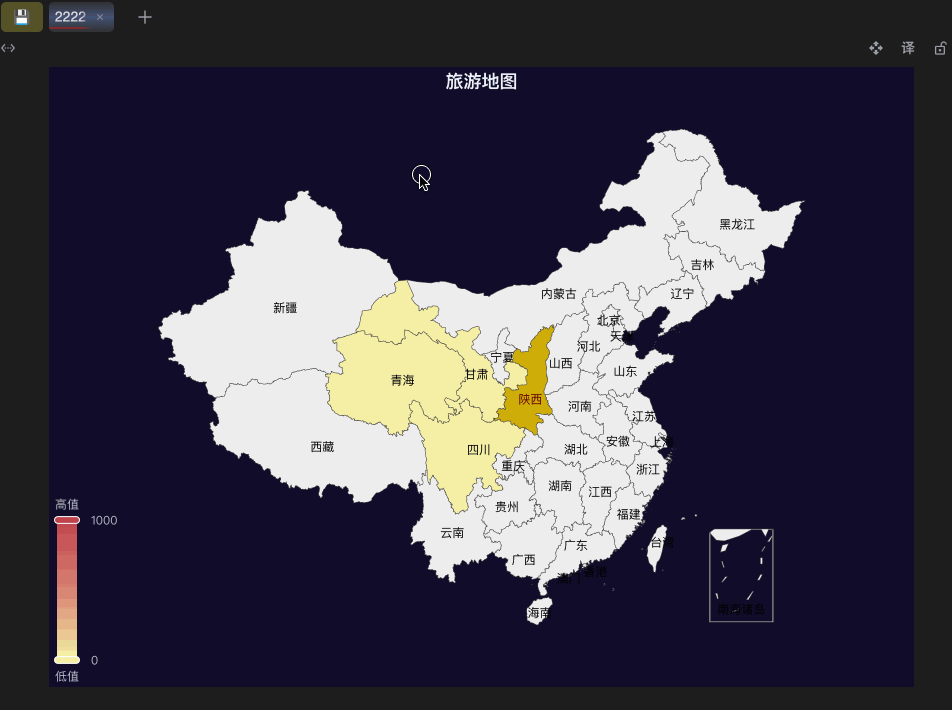952x710 pixels.
Task: Toggle the code view arrows icon
Action: [x=8, y=48]
